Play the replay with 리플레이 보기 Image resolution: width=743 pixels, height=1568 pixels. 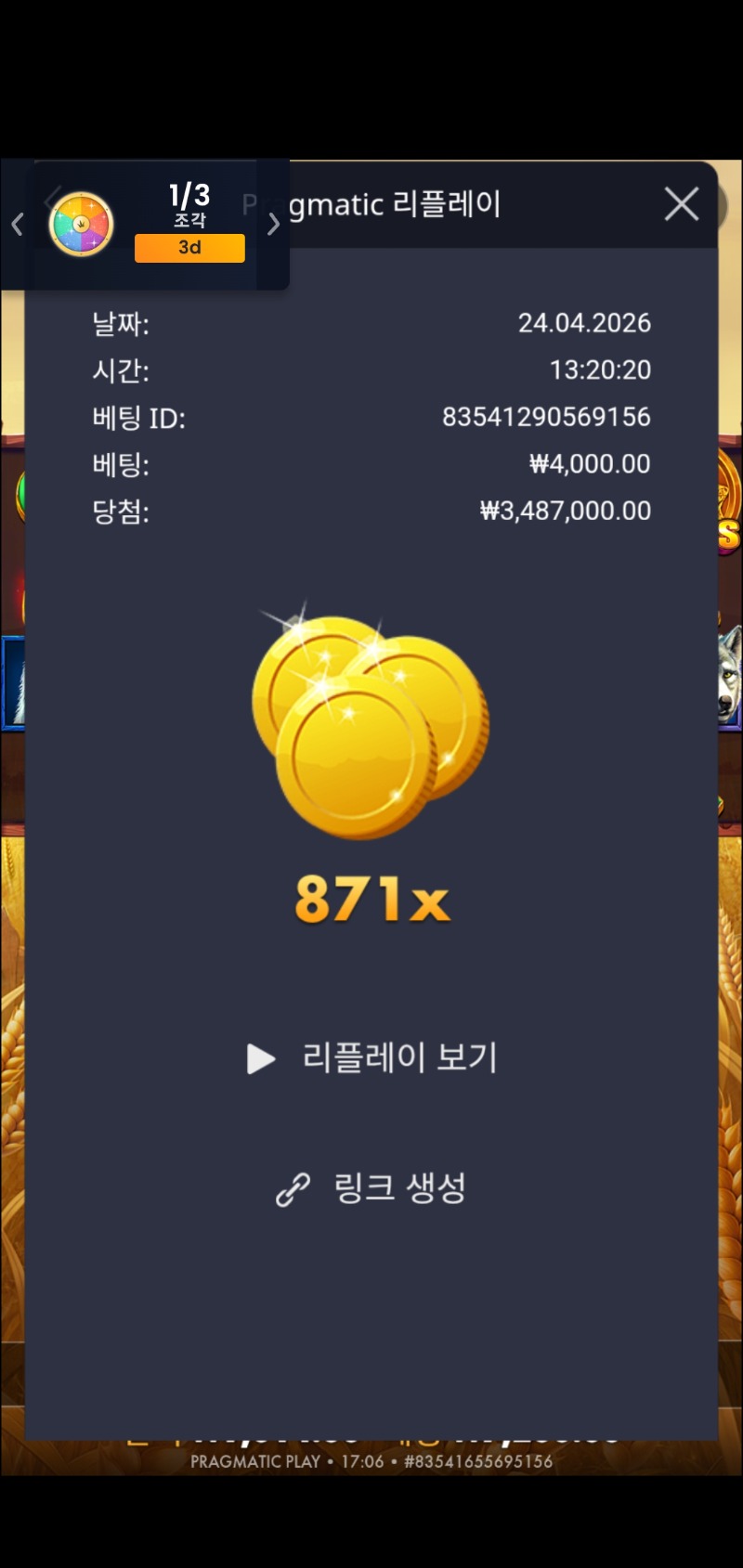click(372, 1057)
